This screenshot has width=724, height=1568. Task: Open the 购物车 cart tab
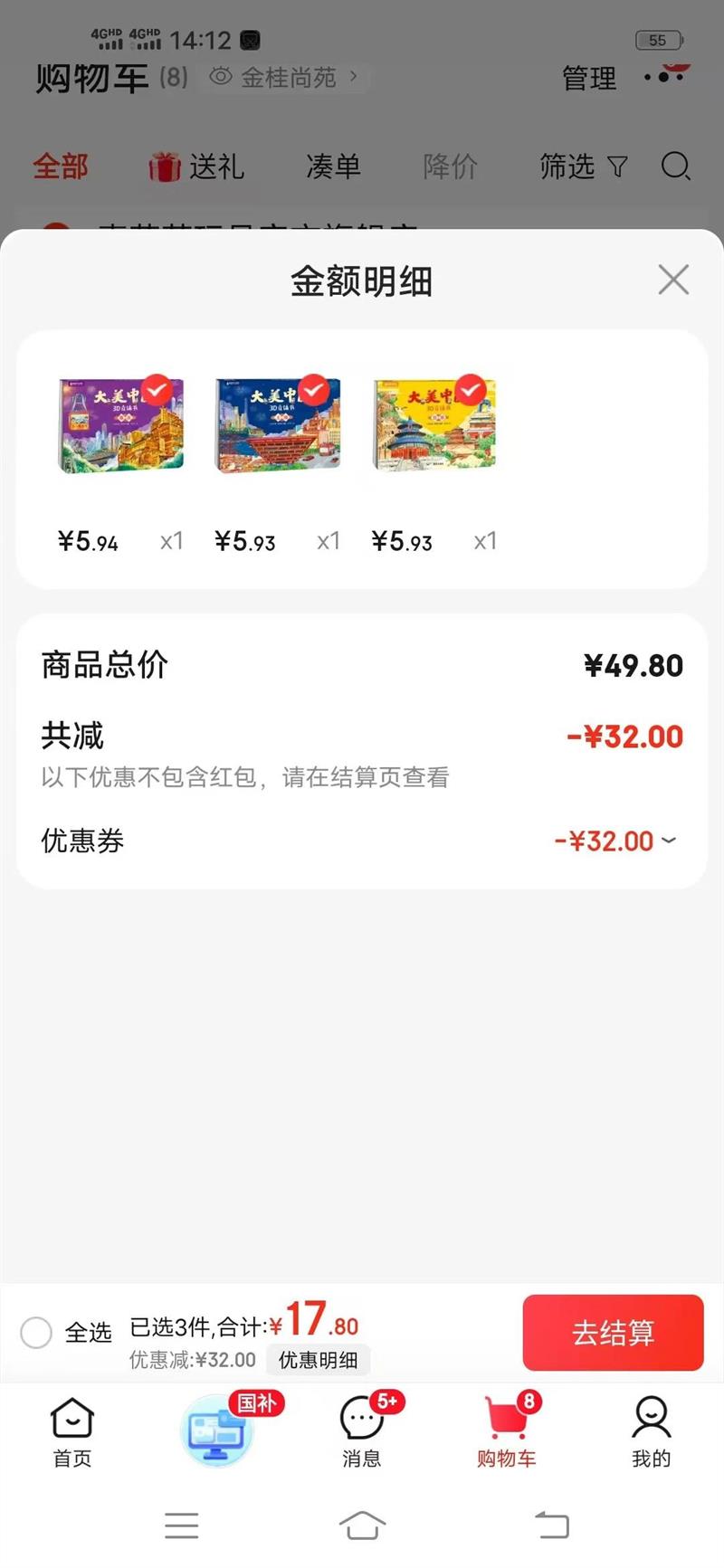(506, 1431)
